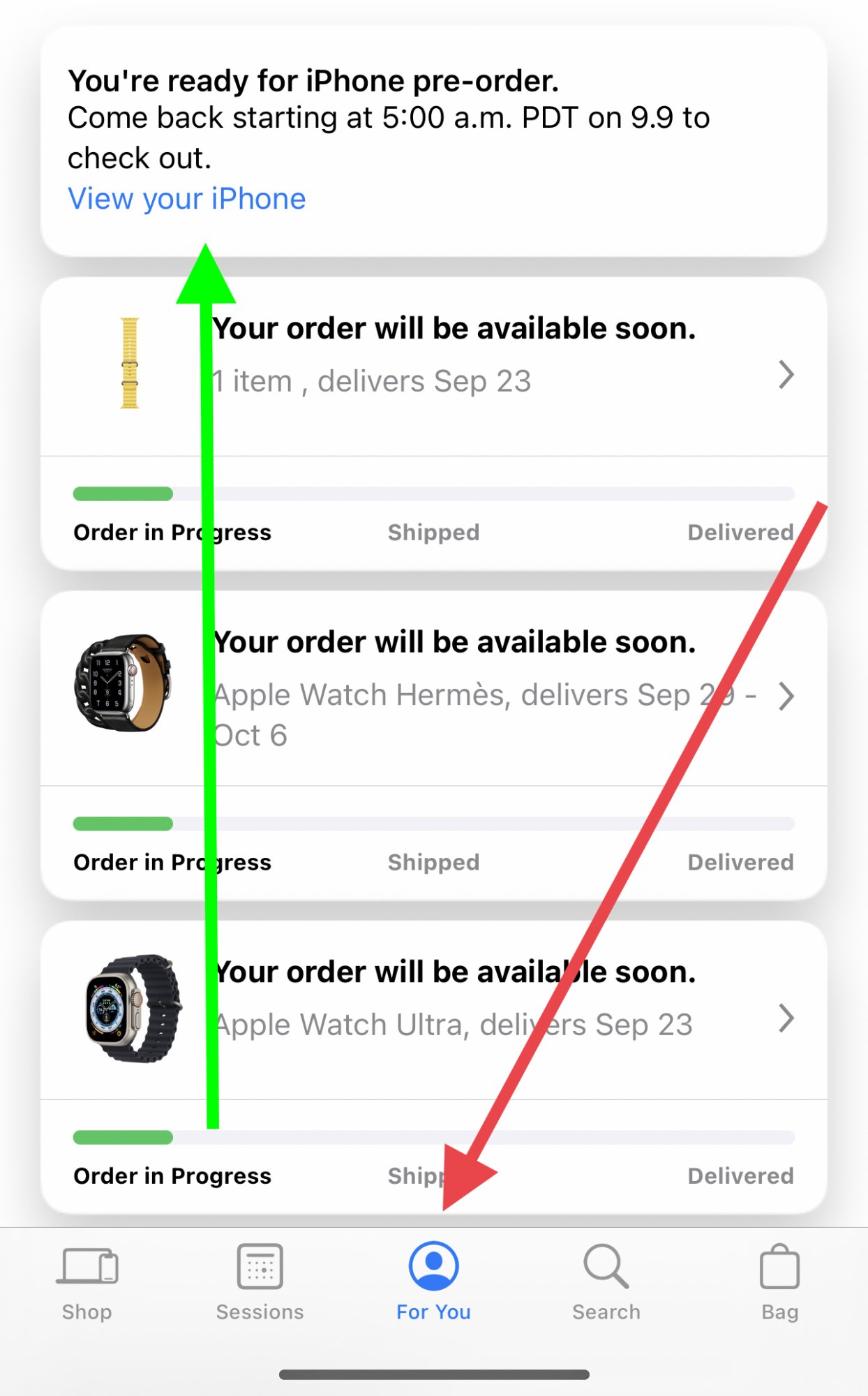Select the For You tab
The image size is (868, 1396).
[433, 1282]
